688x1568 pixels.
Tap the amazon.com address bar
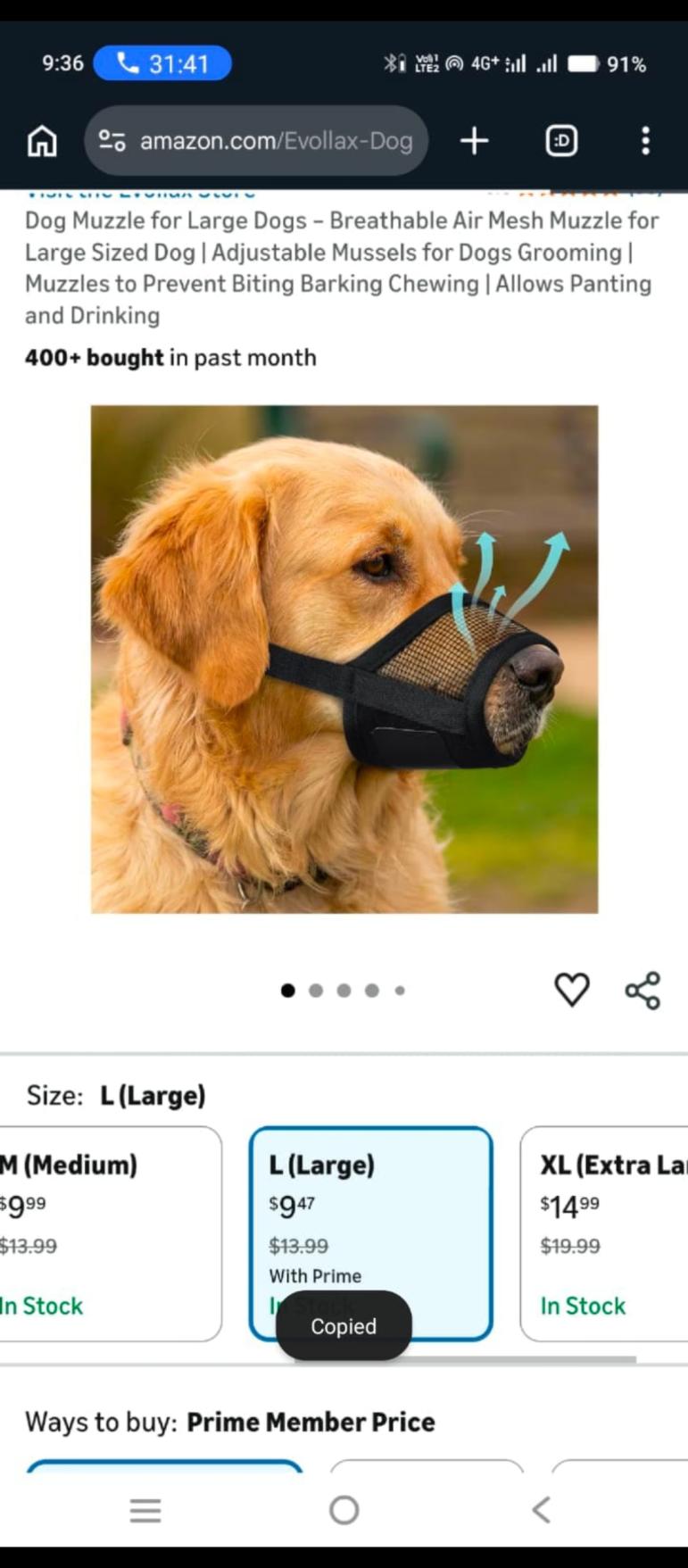coord(257,141)
